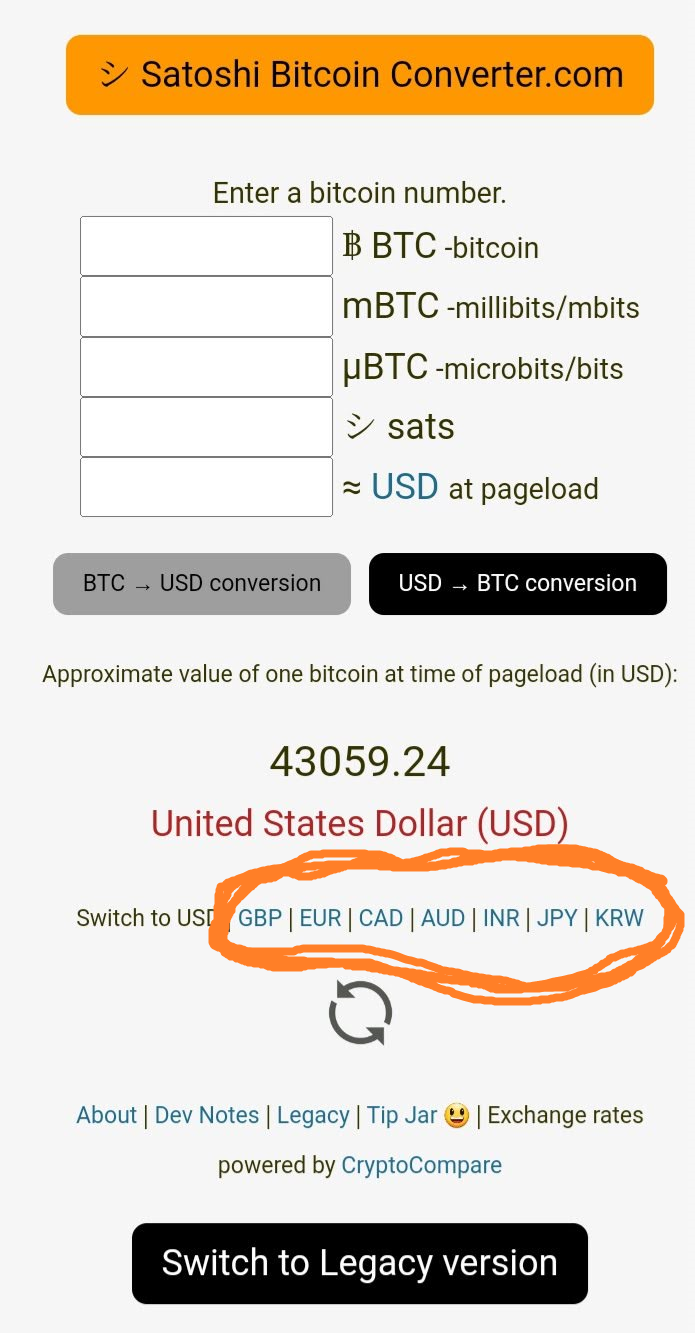Switch to Legacy version
Image resolution: width=695 pixels, height=1333 pixels.
(x=360, y=1263)
